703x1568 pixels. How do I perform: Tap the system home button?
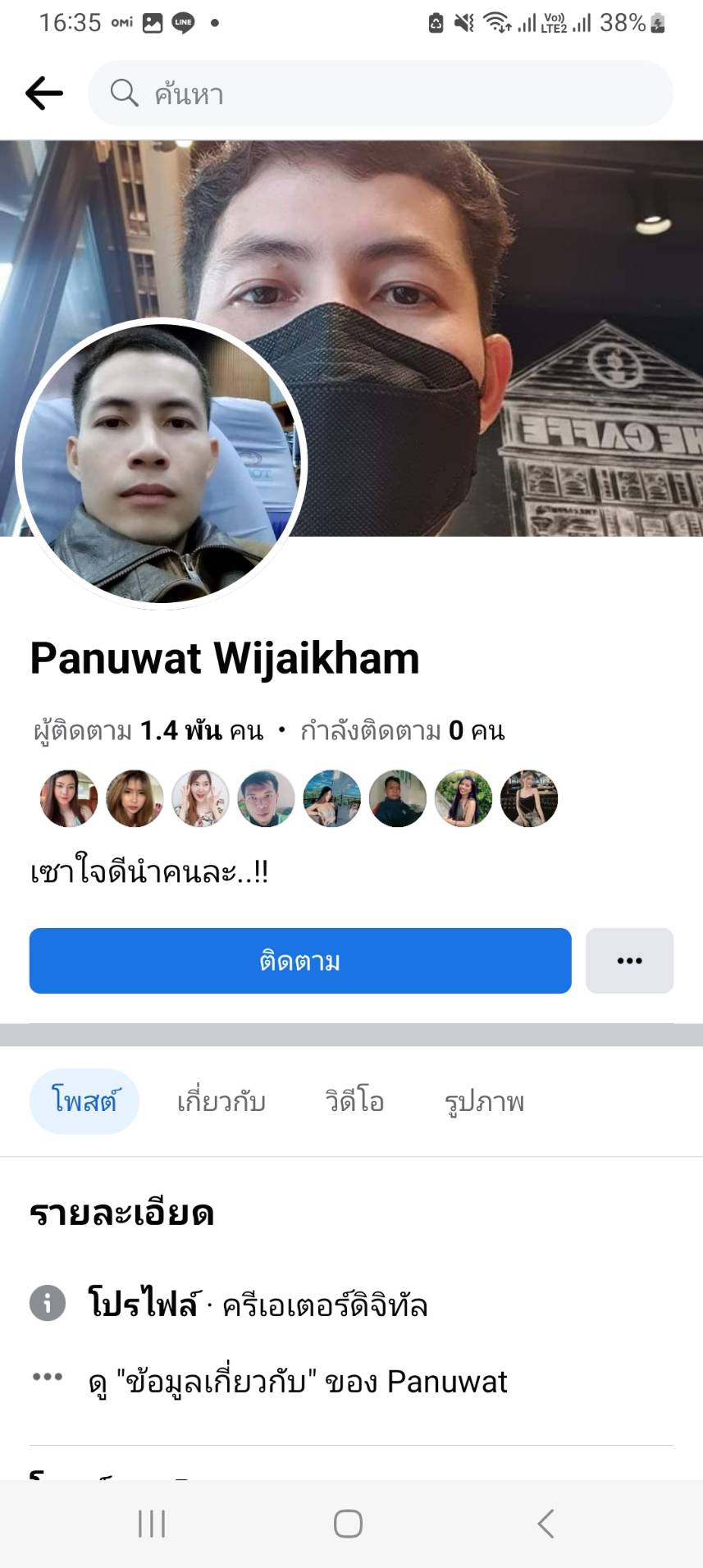[348, 1524]
